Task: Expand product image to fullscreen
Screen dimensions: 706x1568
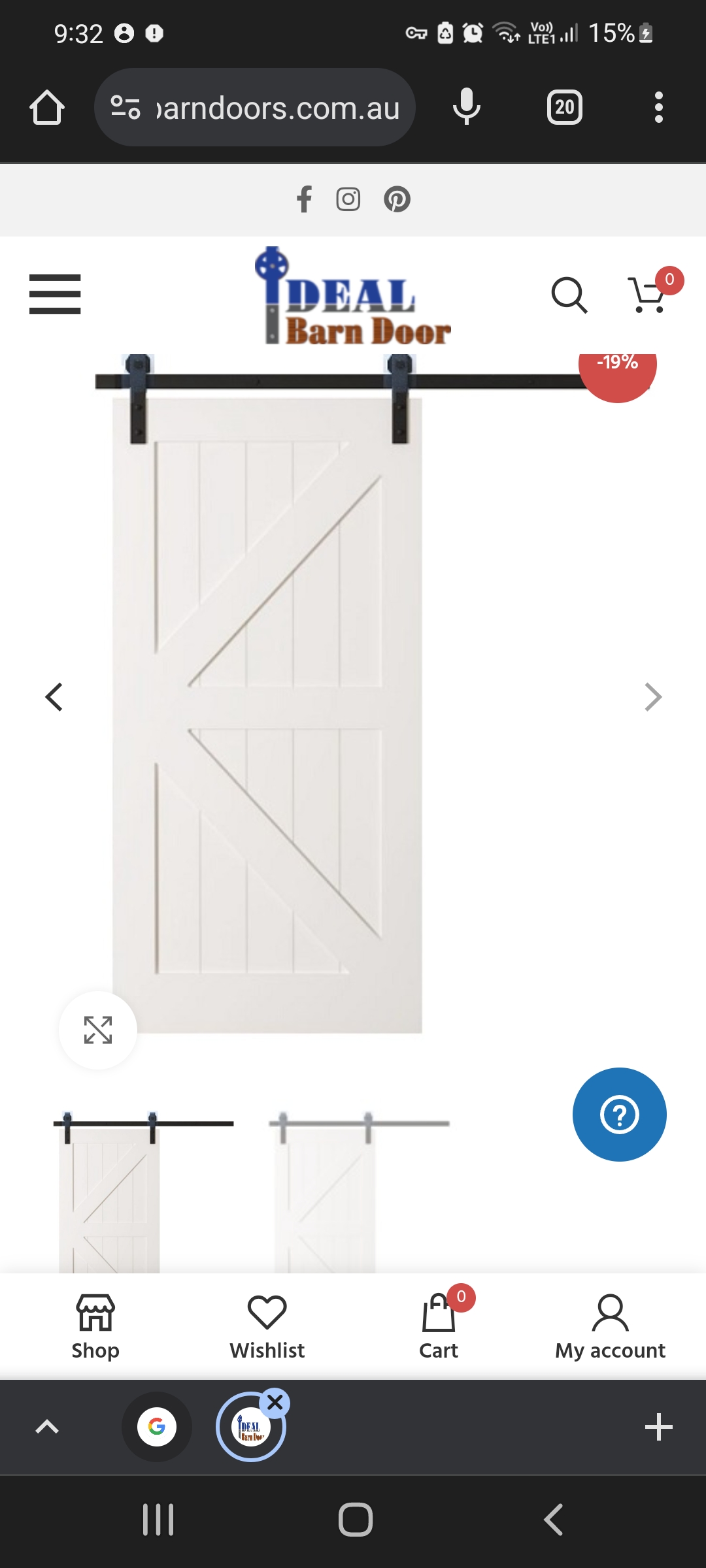Action: [98, 1030]
